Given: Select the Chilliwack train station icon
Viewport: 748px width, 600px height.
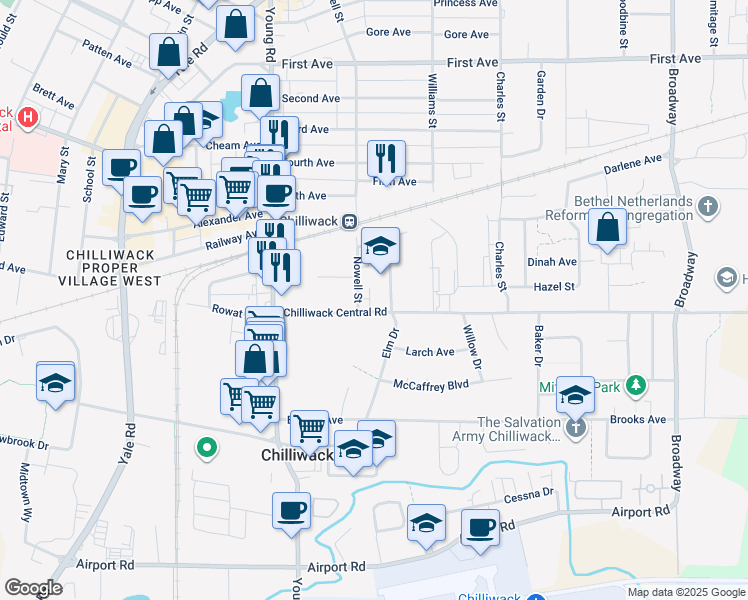Looking at the screenshot, I should 350,221.
